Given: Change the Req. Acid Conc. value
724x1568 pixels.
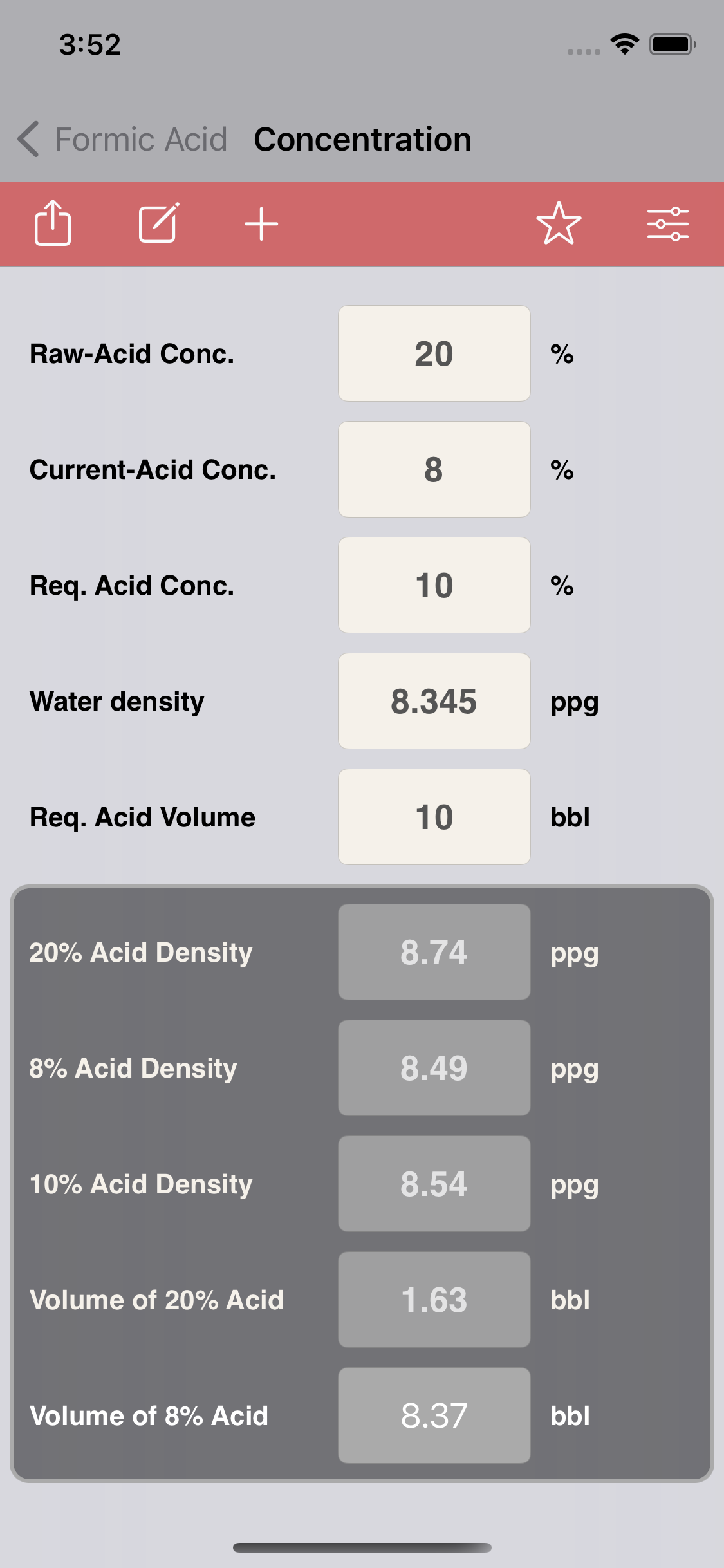Looking at the screenshot, I should click(434, 585).
